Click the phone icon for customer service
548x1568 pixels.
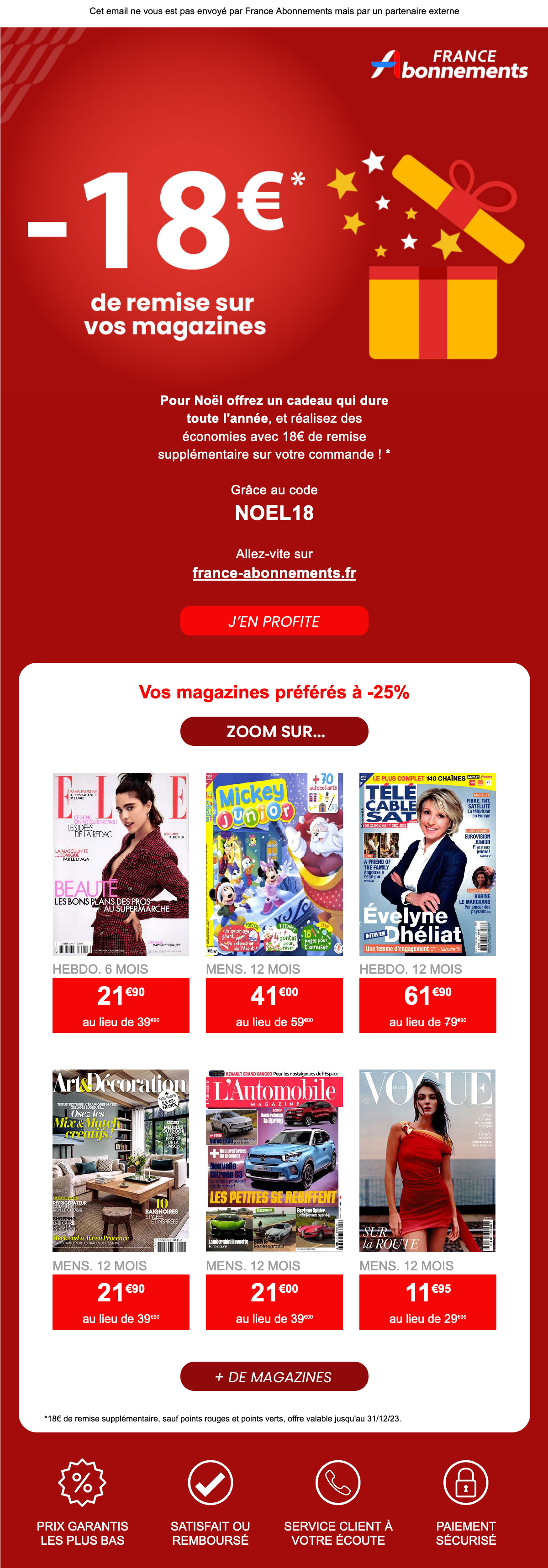pos(337,1482)
